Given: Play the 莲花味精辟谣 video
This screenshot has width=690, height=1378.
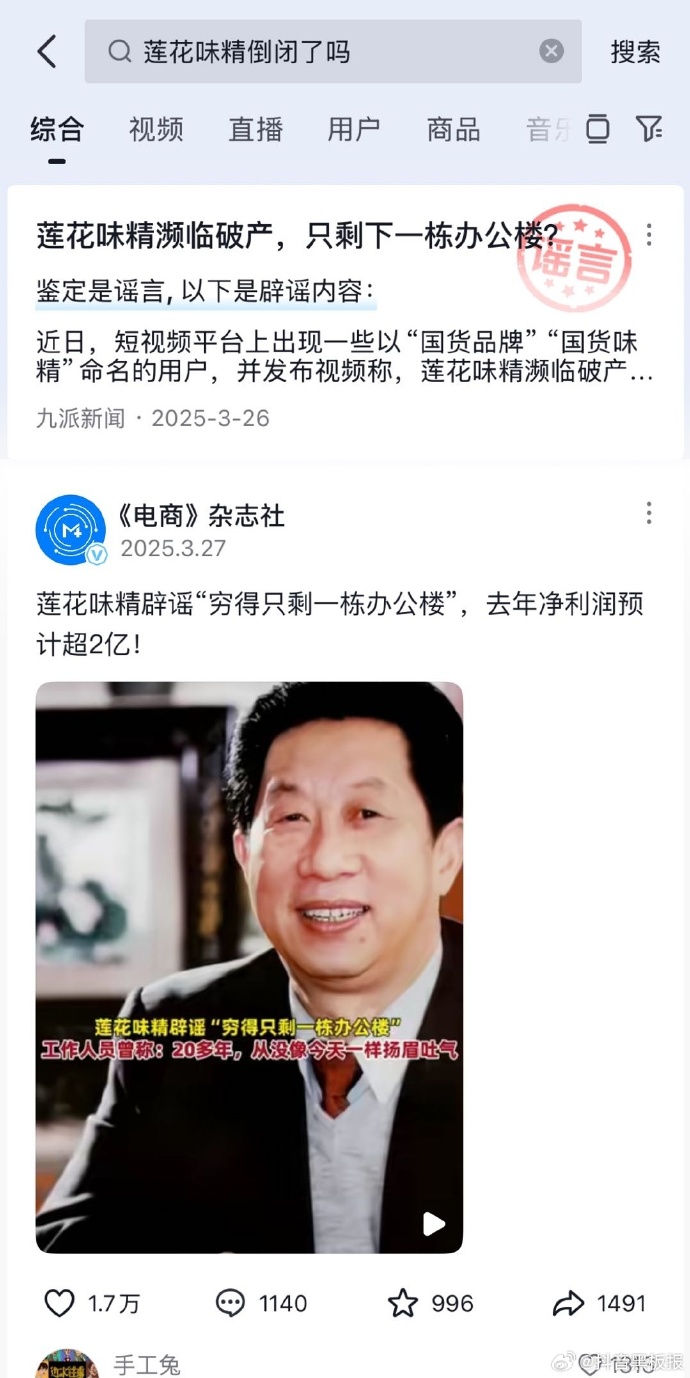Looking at the screenshot, I should point(249,967).
